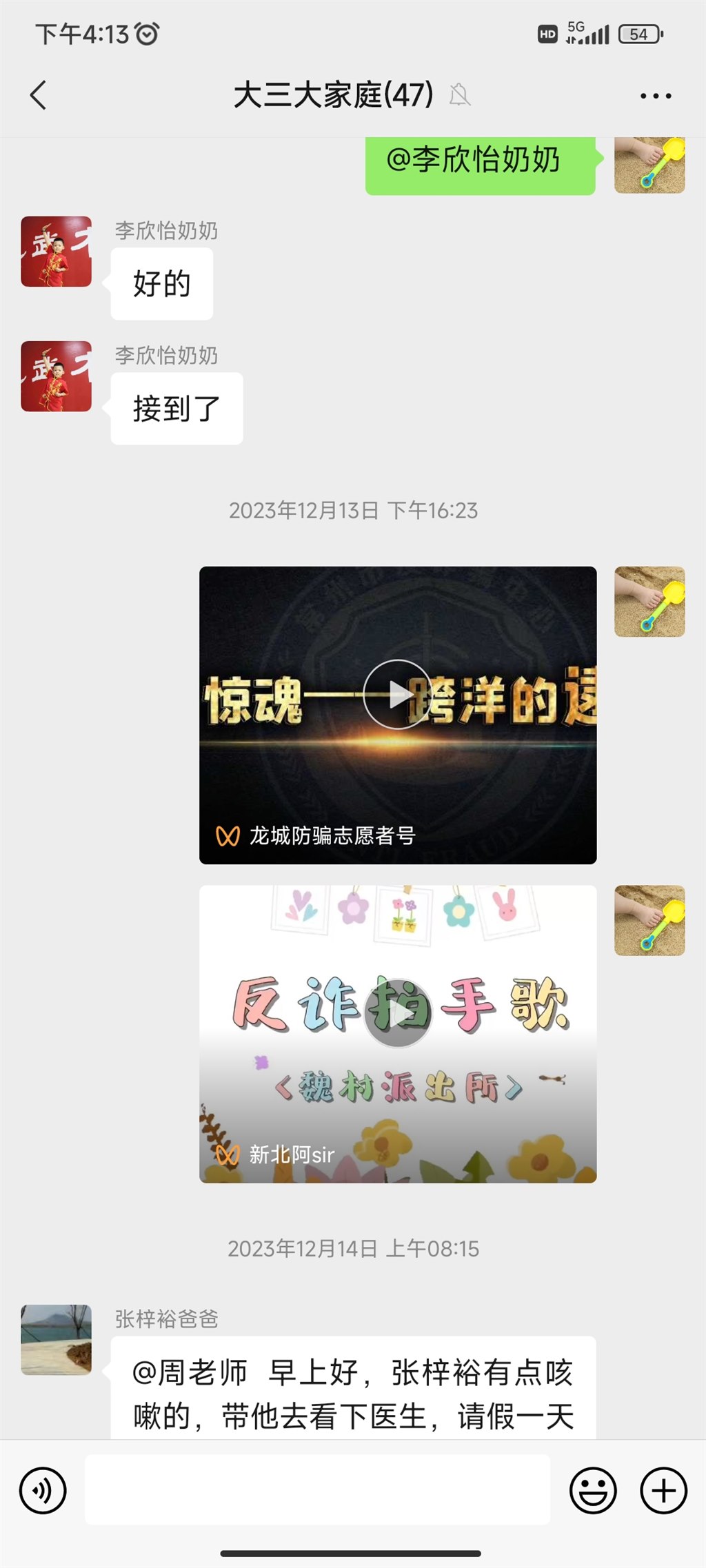Viewport: 706px width, 1568px height.
Task: Play the 龙城防骗志愿者号 video
Action: coord(397,694)
